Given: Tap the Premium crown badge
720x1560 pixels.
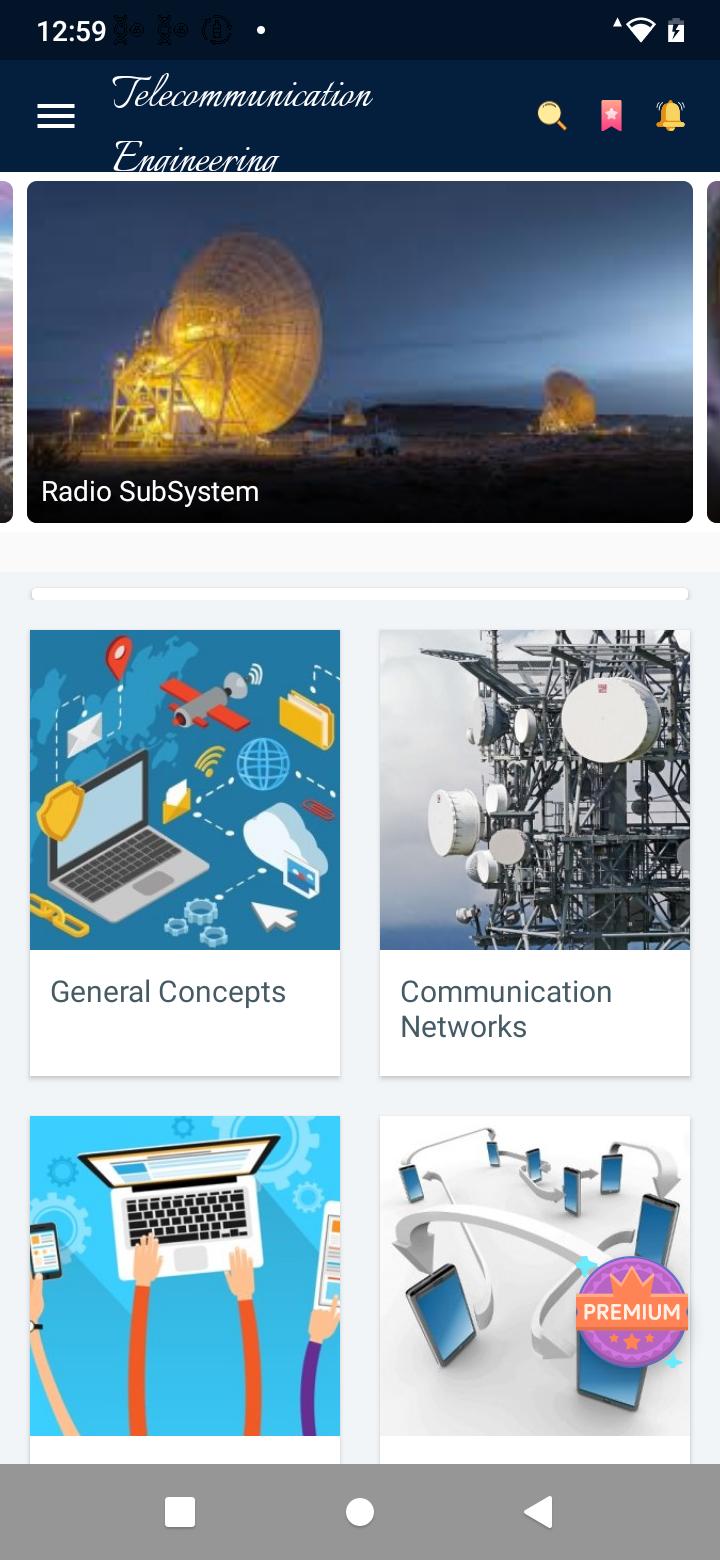Looking at the screenshot, I should click(631, 1311).
